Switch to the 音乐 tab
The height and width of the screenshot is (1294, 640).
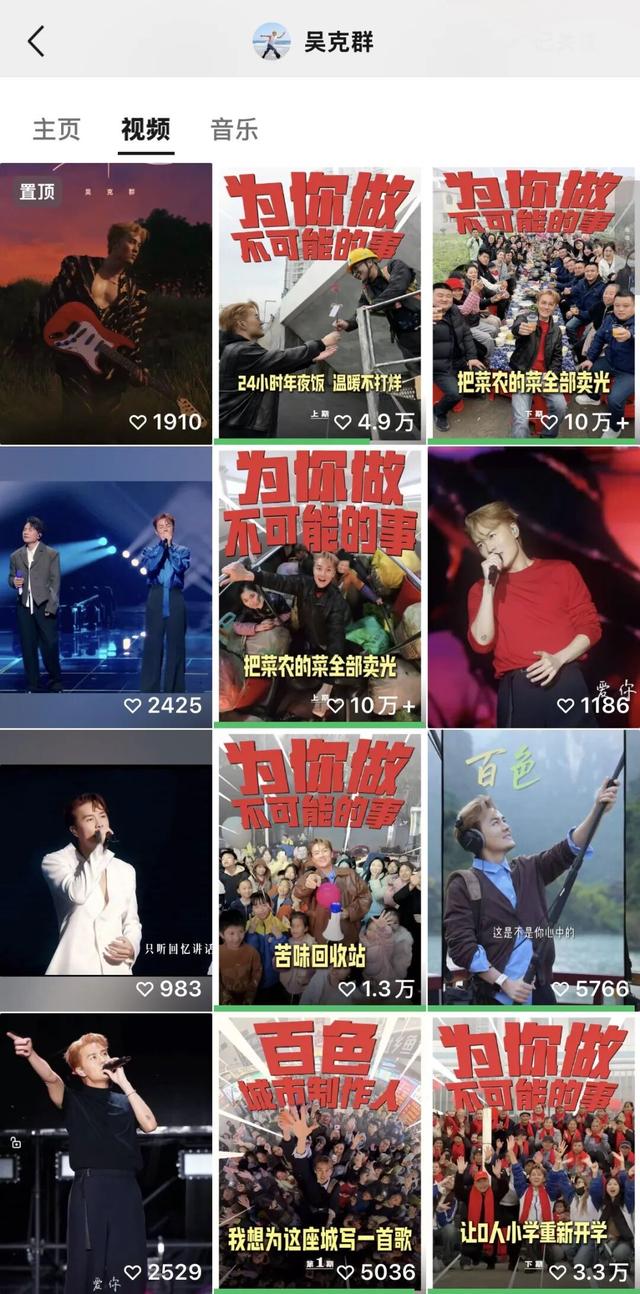click(x=234, y=129)
